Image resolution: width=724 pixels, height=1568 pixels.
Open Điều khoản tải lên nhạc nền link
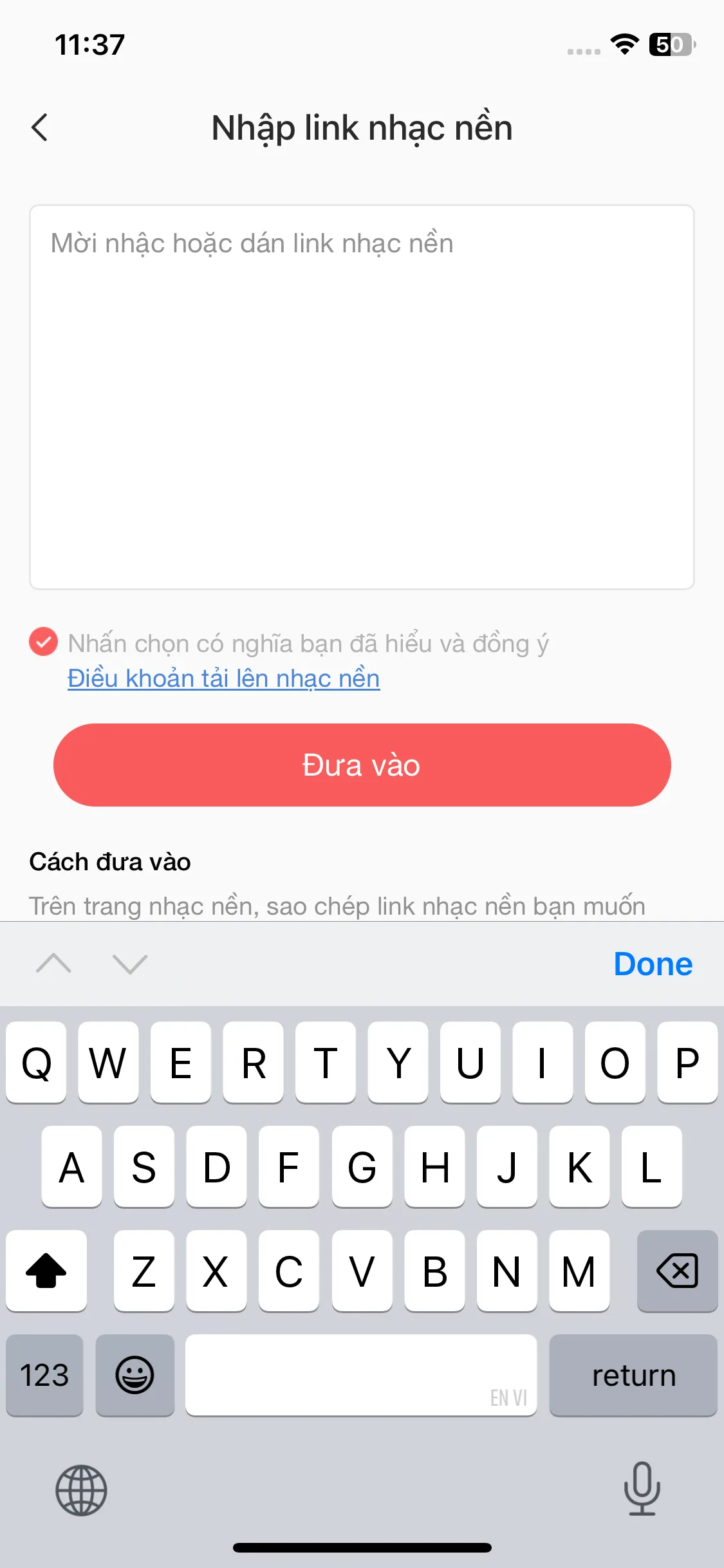[223, 678]
